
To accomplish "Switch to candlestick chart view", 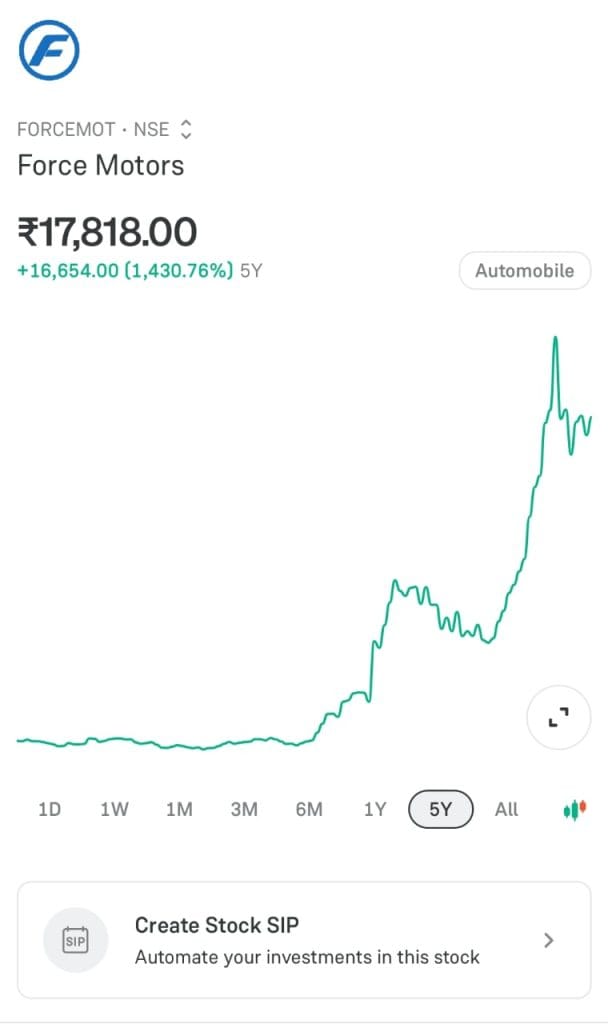I will (573, 810).
